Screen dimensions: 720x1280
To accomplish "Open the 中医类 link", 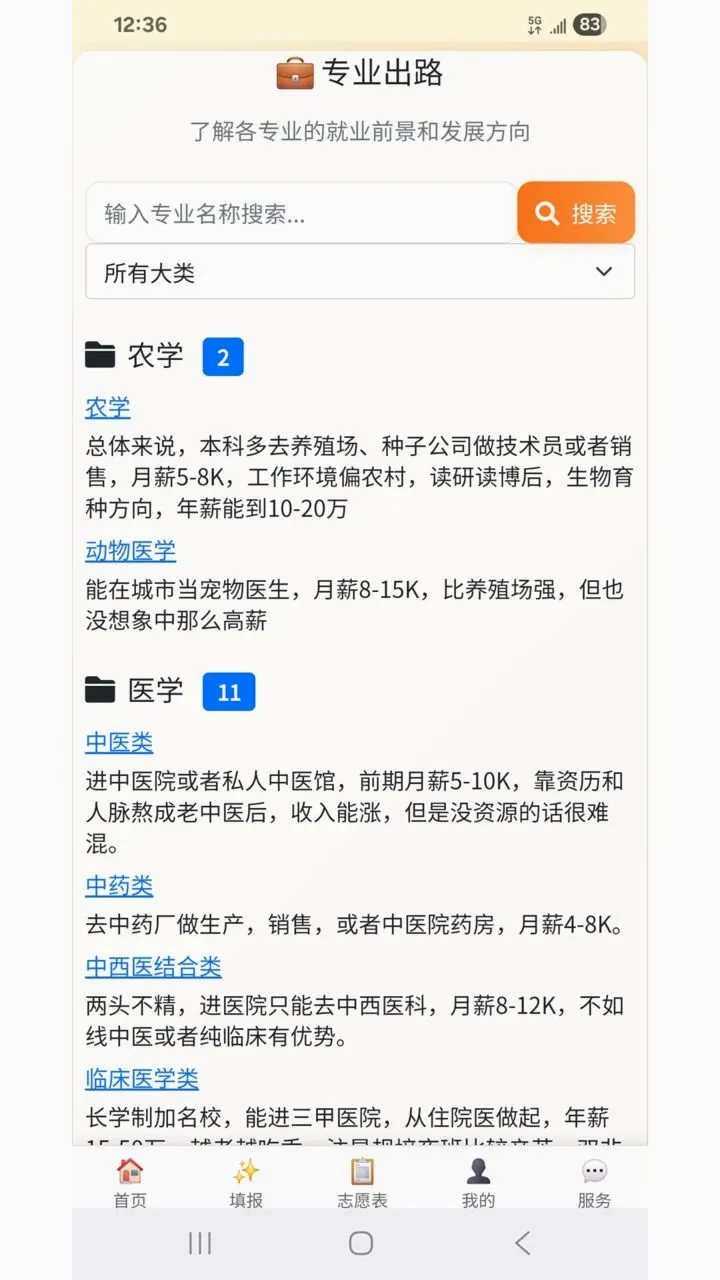I will coord(119,743).
